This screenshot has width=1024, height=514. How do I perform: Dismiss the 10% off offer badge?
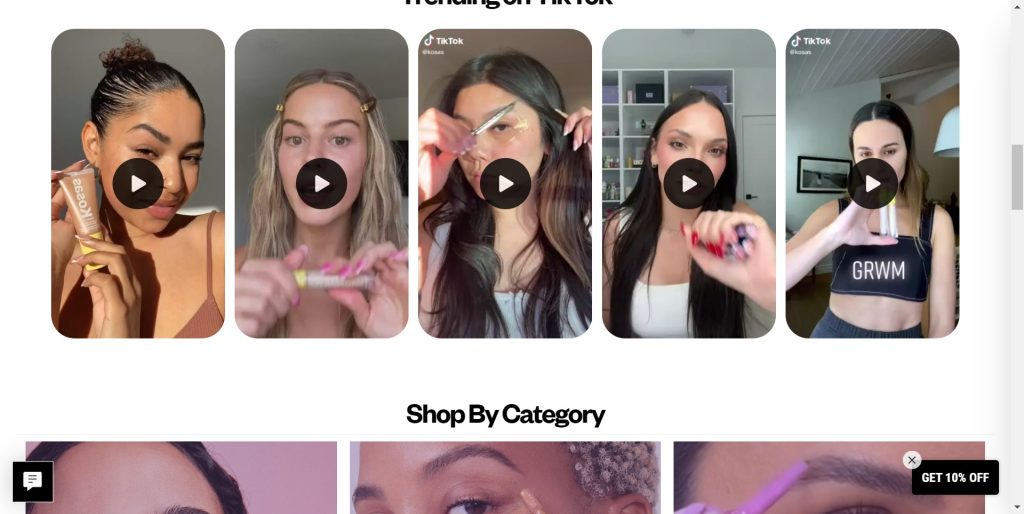click(911, 460)
